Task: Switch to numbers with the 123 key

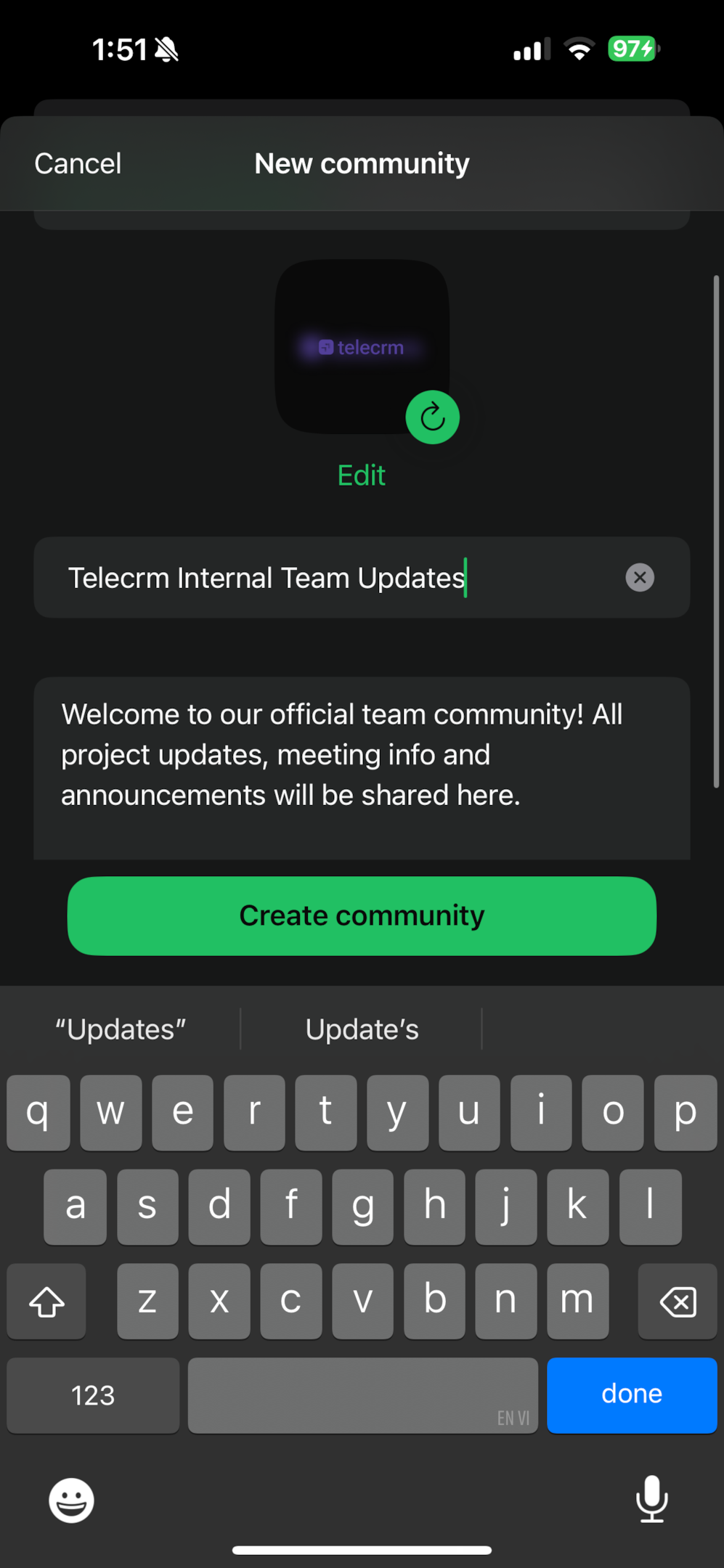Action: [x=92, y=1395]
